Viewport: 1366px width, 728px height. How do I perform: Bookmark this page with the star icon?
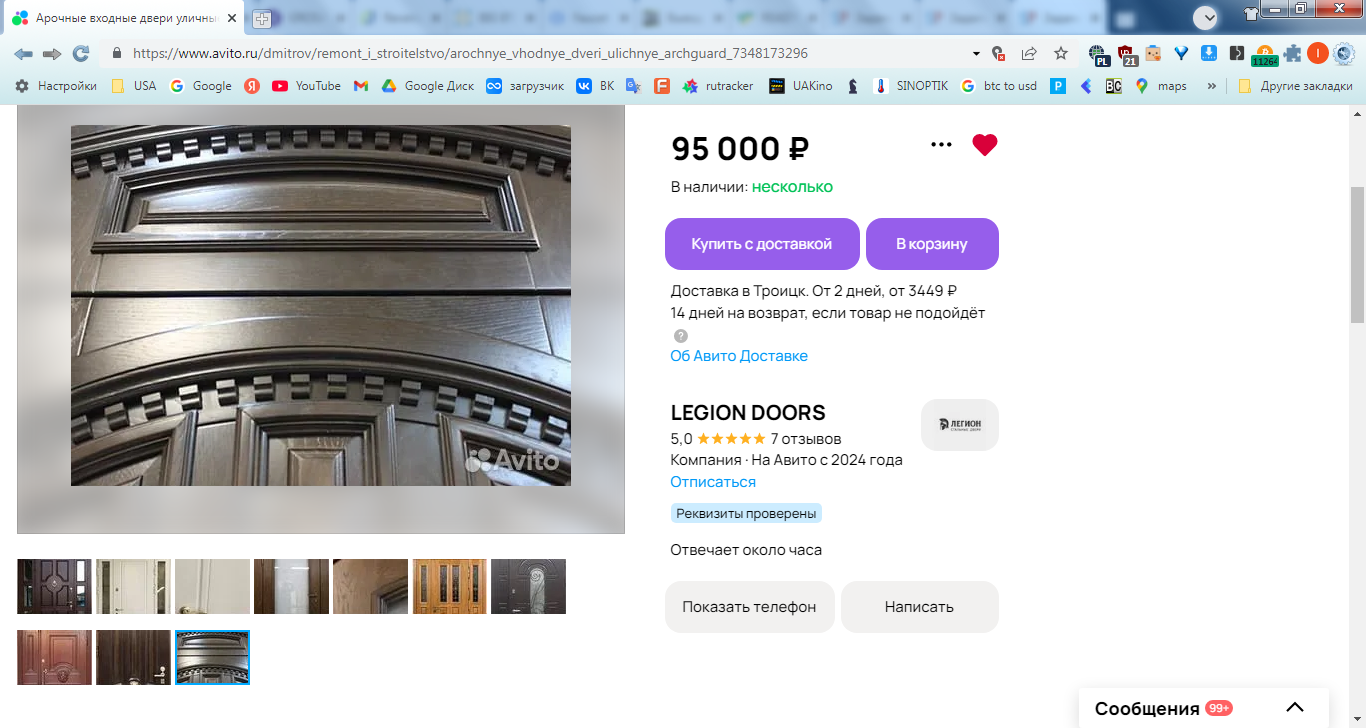pyautogui.click(x=1061, y=53)
